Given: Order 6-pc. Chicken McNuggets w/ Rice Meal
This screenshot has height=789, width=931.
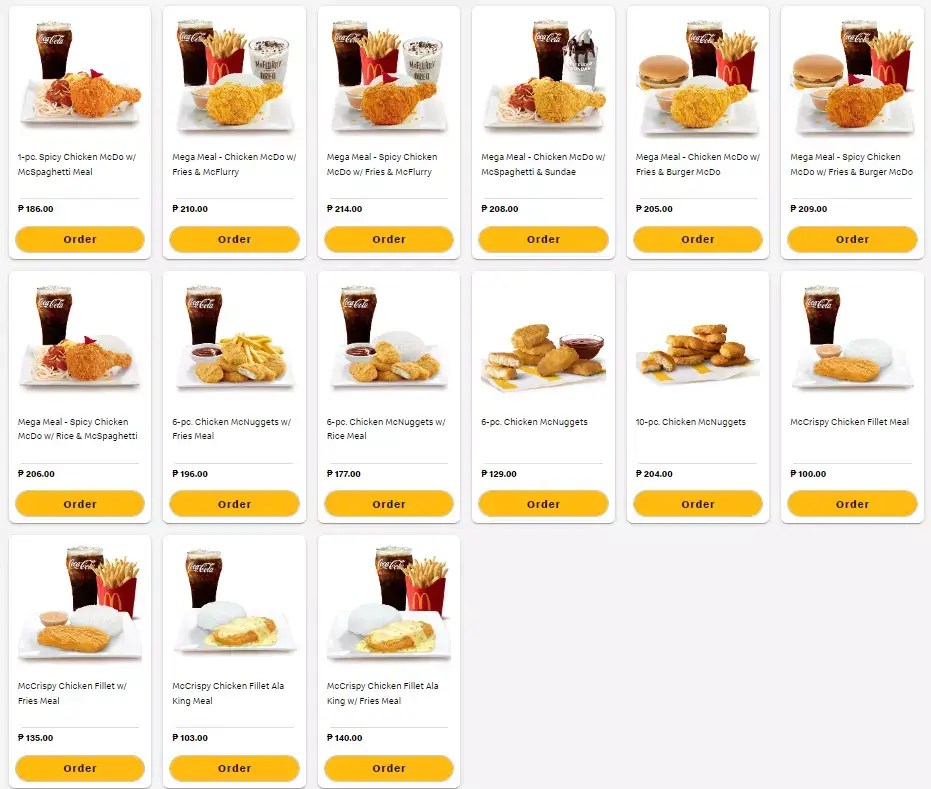Looking at the screenshot, I should tap(389, 504).
